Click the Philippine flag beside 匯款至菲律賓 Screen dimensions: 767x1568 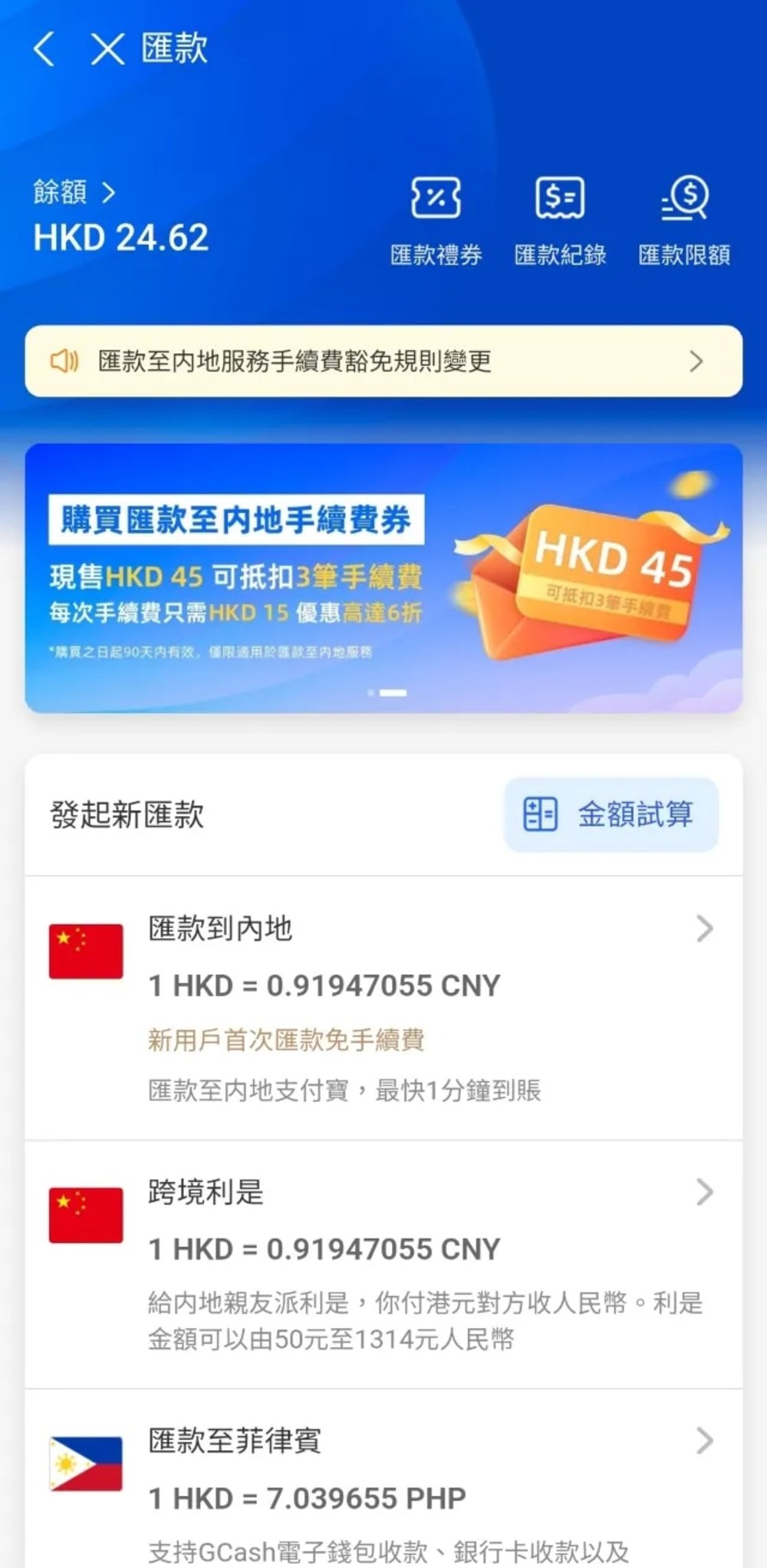click(84, 1461)
